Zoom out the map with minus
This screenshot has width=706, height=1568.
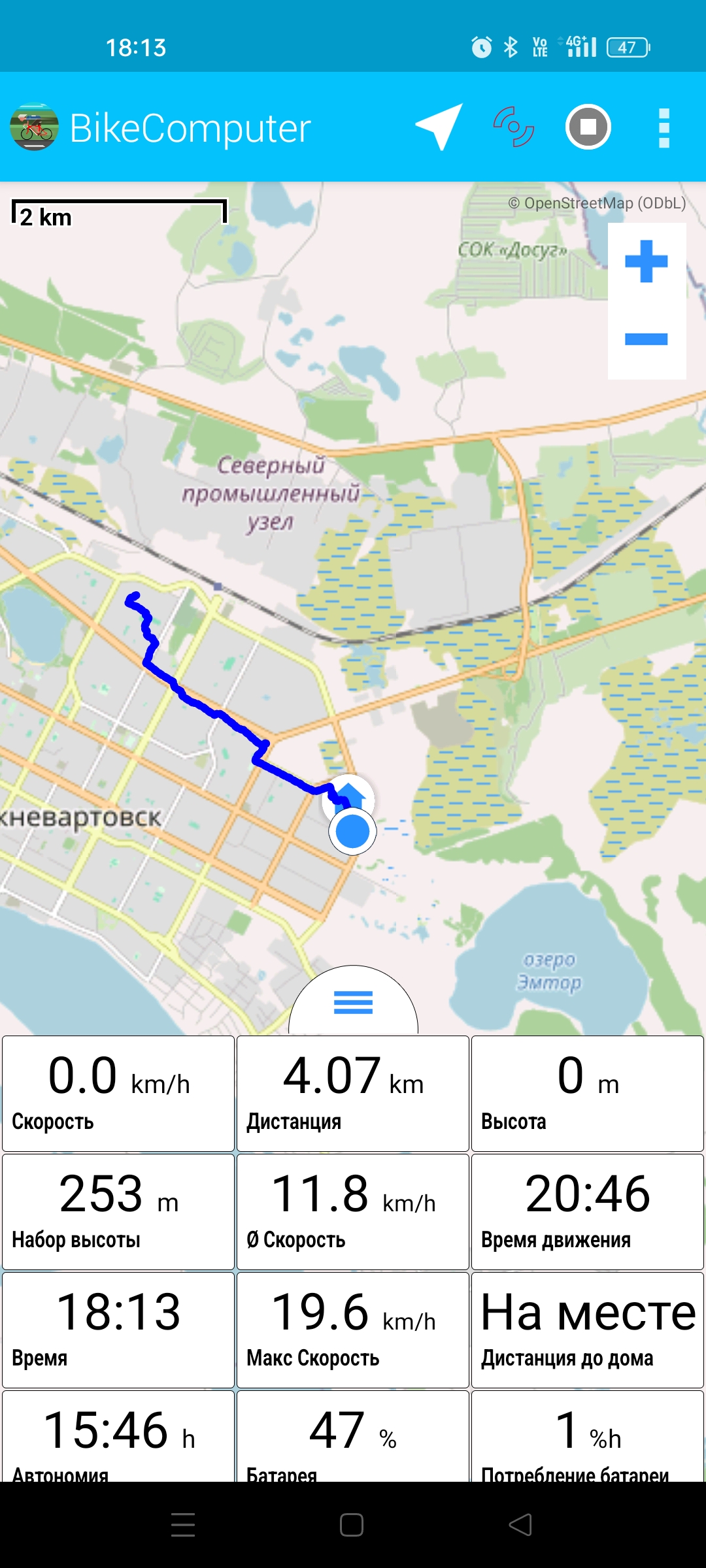click(647, 338)
